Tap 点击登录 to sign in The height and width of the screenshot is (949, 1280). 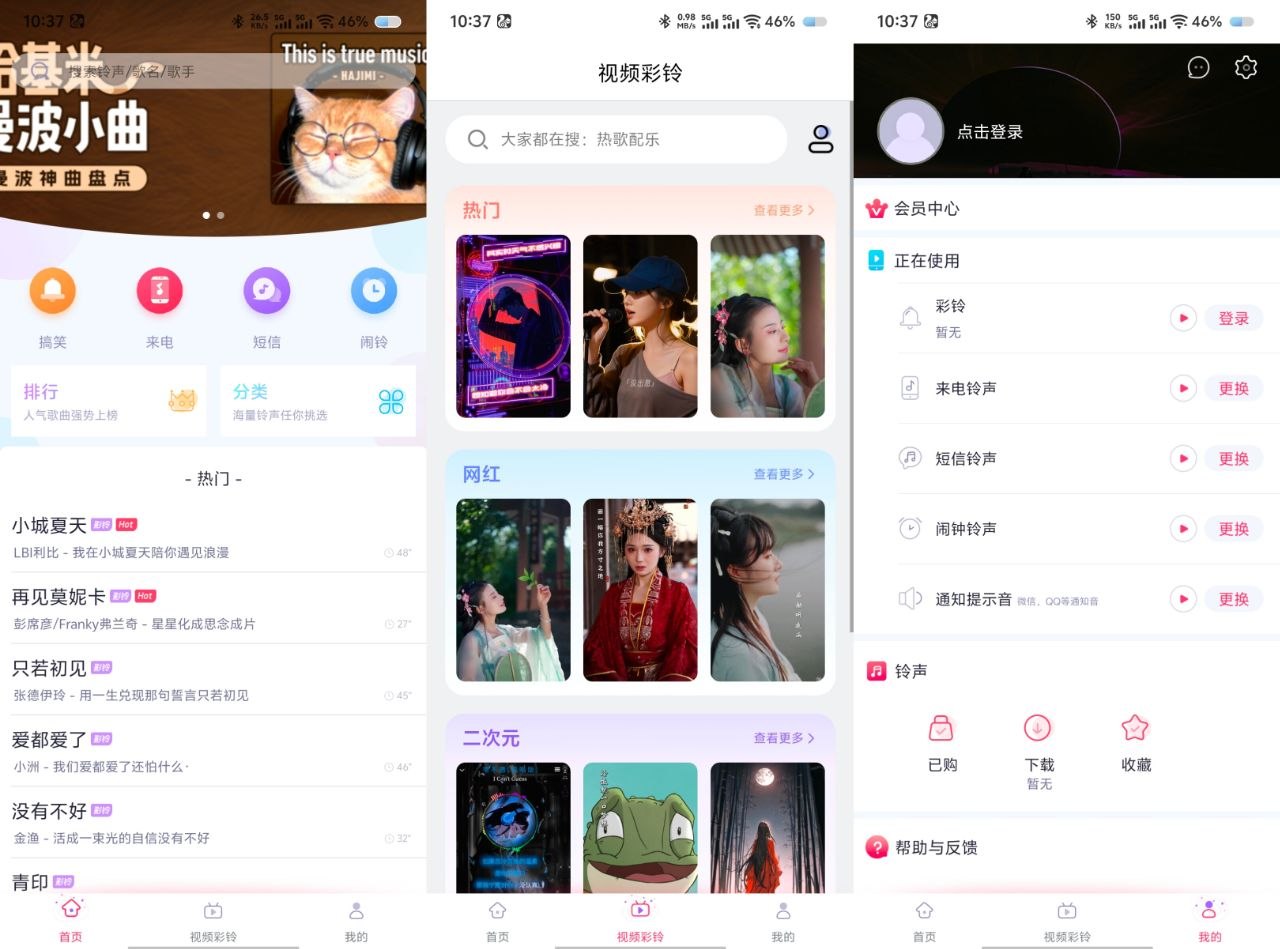click(990, 132)
